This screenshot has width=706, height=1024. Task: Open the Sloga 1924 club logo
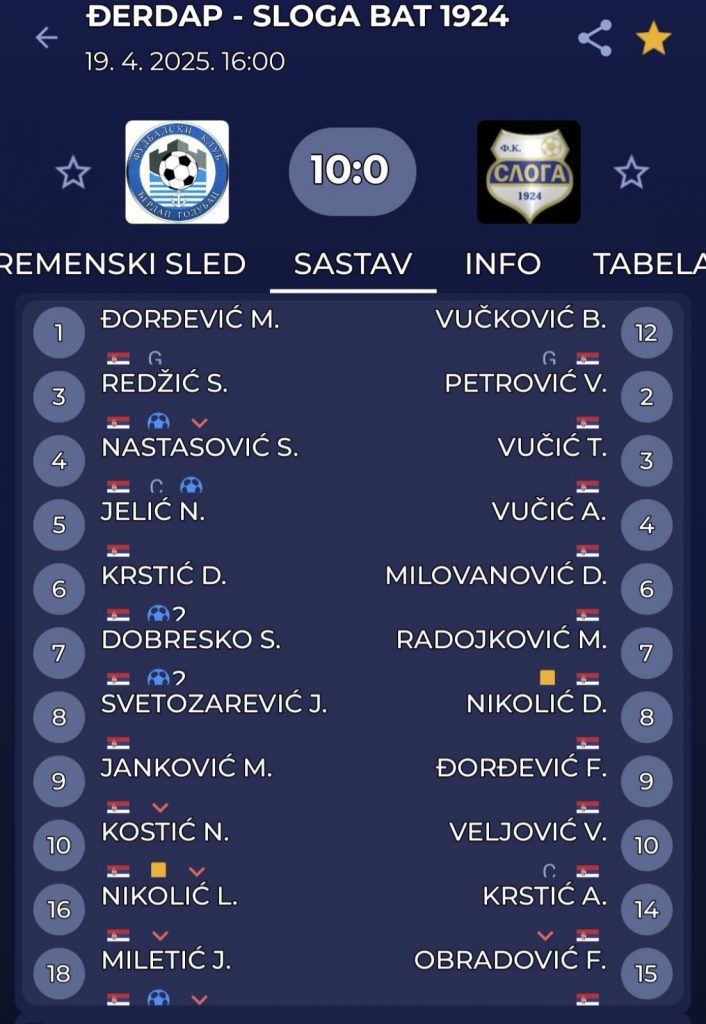[528, 172]
